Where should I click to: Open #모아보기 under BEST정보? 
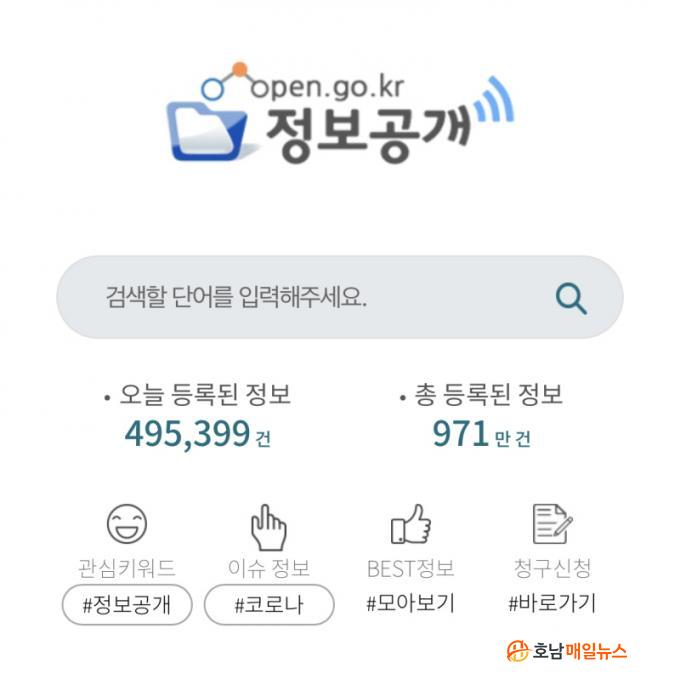pyautogui.click(x=410, y=603)
